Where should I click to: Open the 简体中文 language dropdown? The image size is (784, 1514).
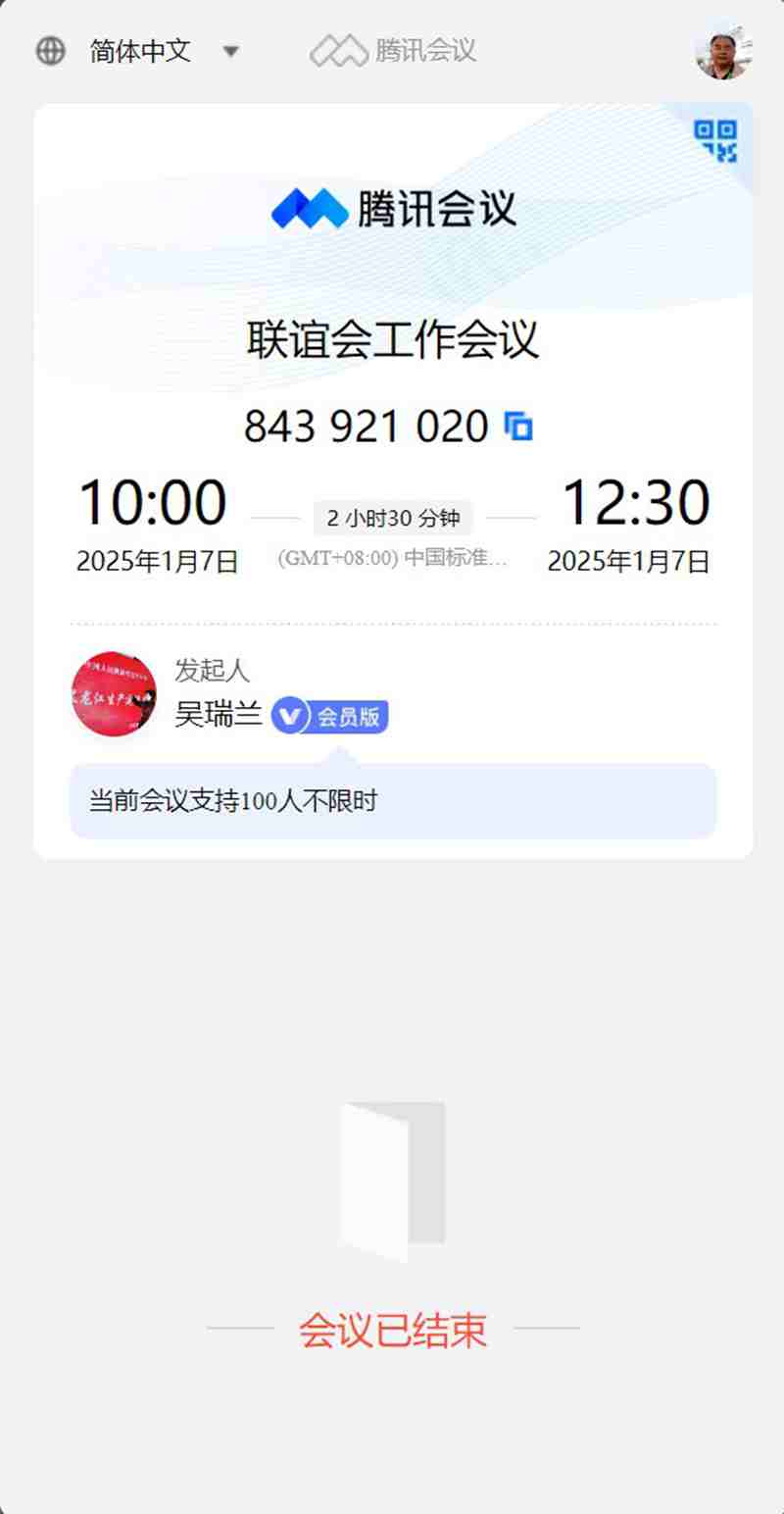click(139, 51)
